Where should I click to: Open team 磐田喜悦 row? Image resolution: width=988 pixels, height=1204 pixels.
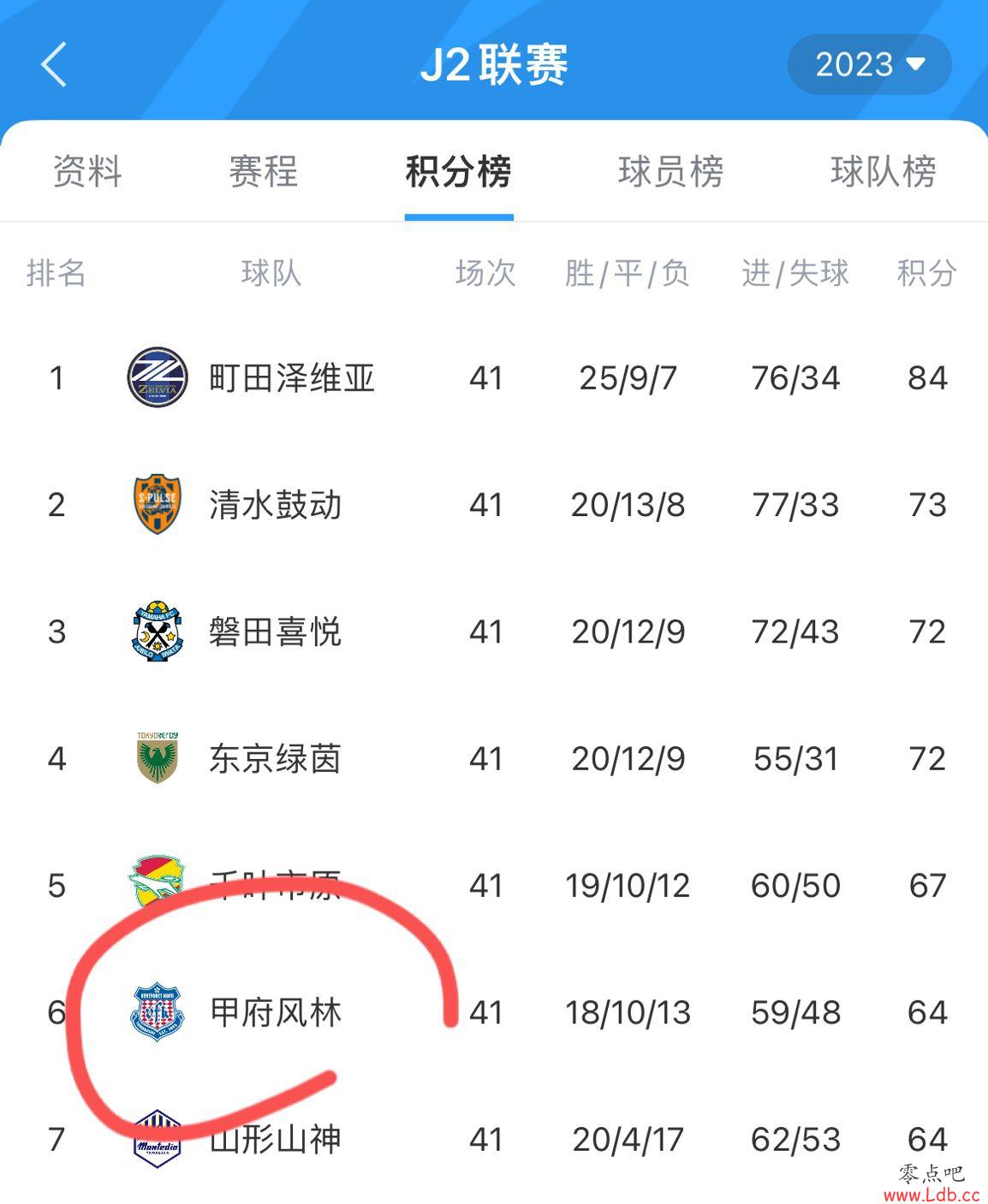tap(275, 632)
